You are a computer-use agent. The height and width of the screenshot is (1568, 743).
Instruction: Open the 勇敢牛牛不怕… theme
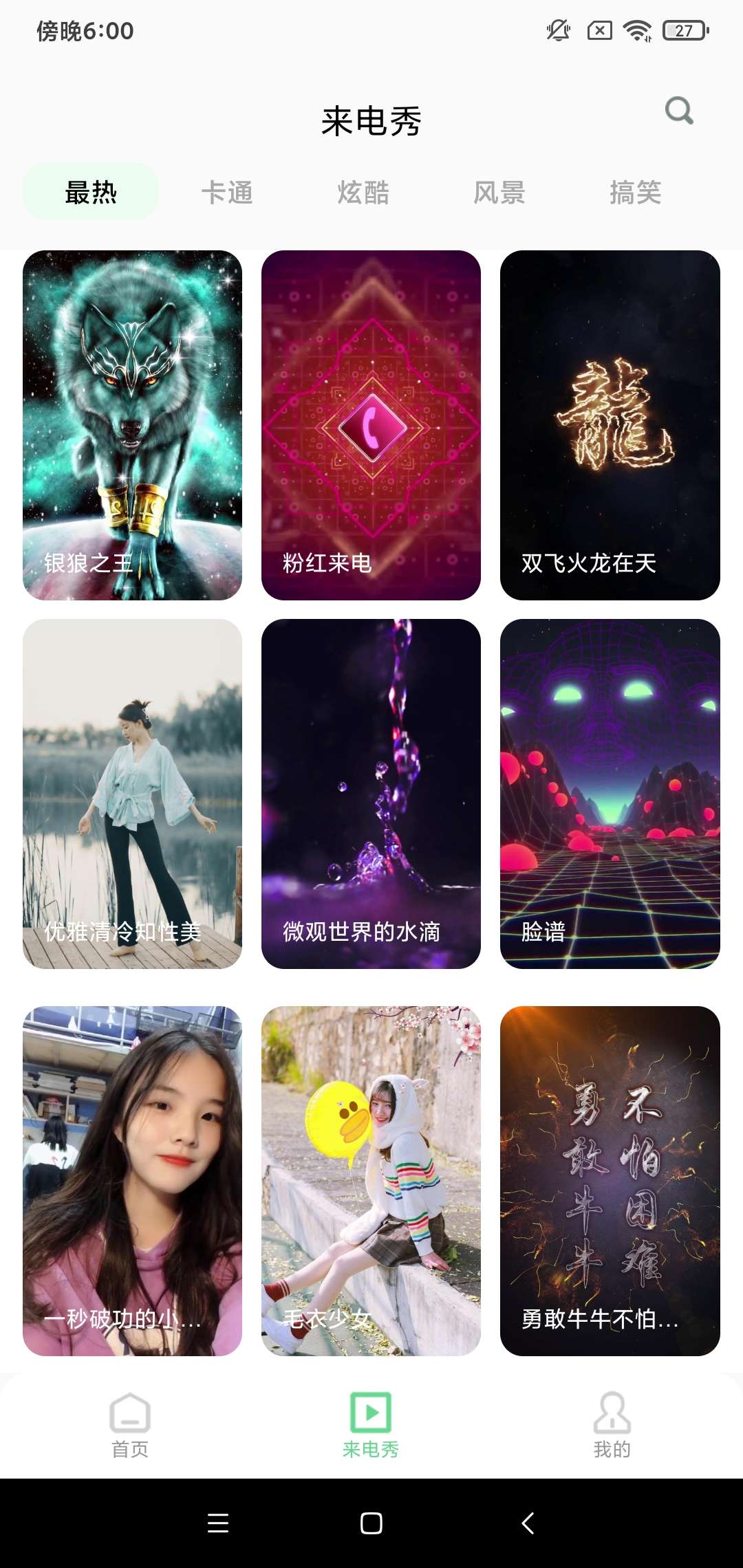610,1181
